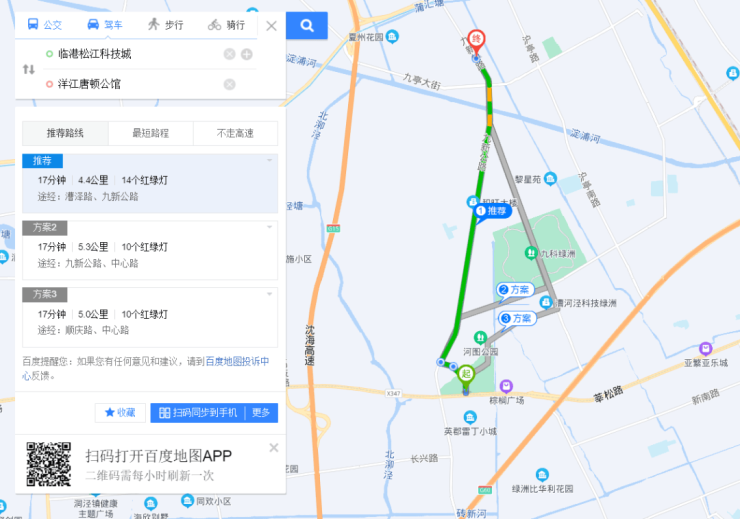
Task: Select the 不走高速 route option
Action: tap(235, 133)
